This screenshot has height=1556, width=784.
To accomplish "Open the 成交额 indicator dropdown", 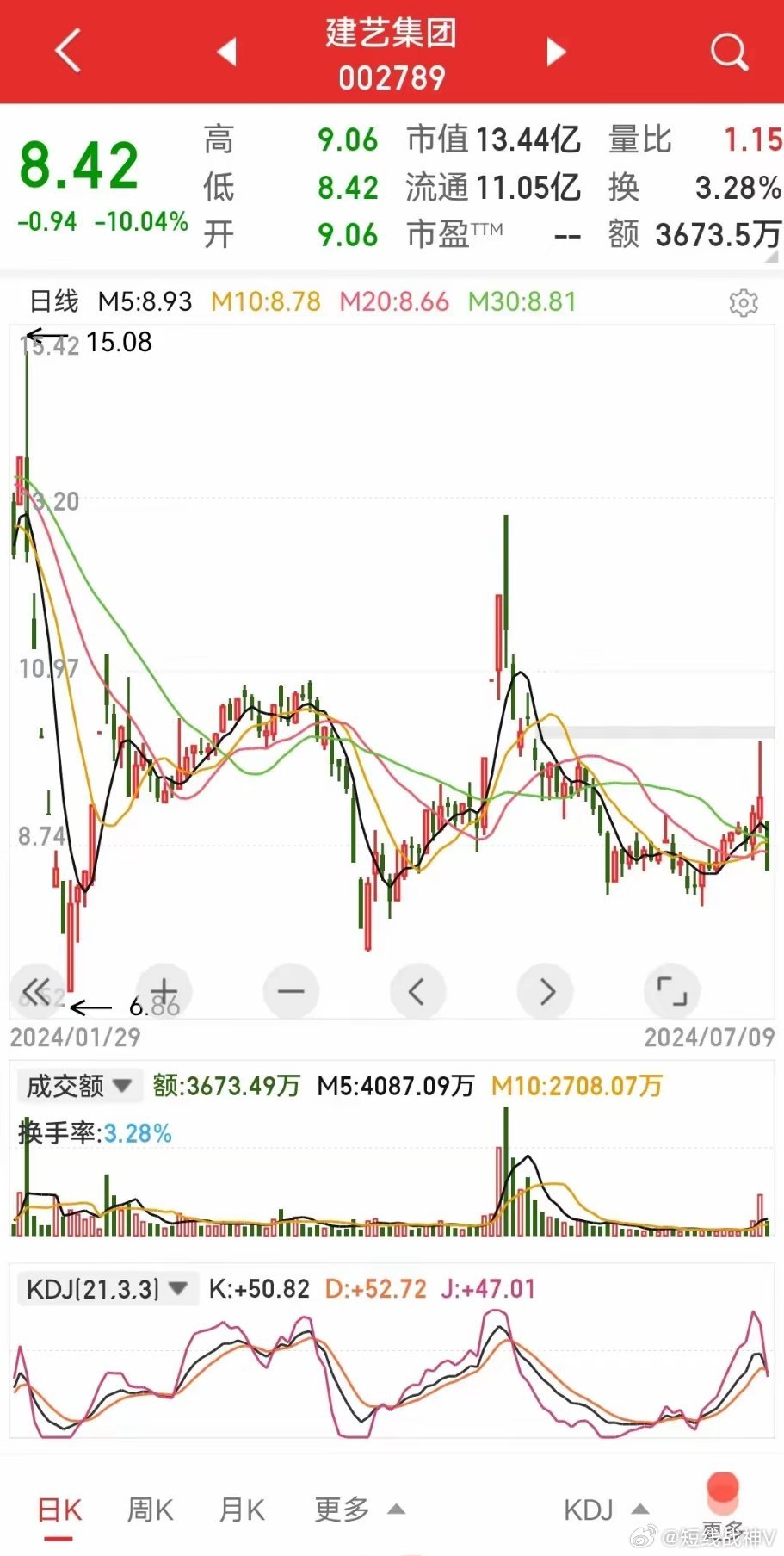I will [78, 1086].
